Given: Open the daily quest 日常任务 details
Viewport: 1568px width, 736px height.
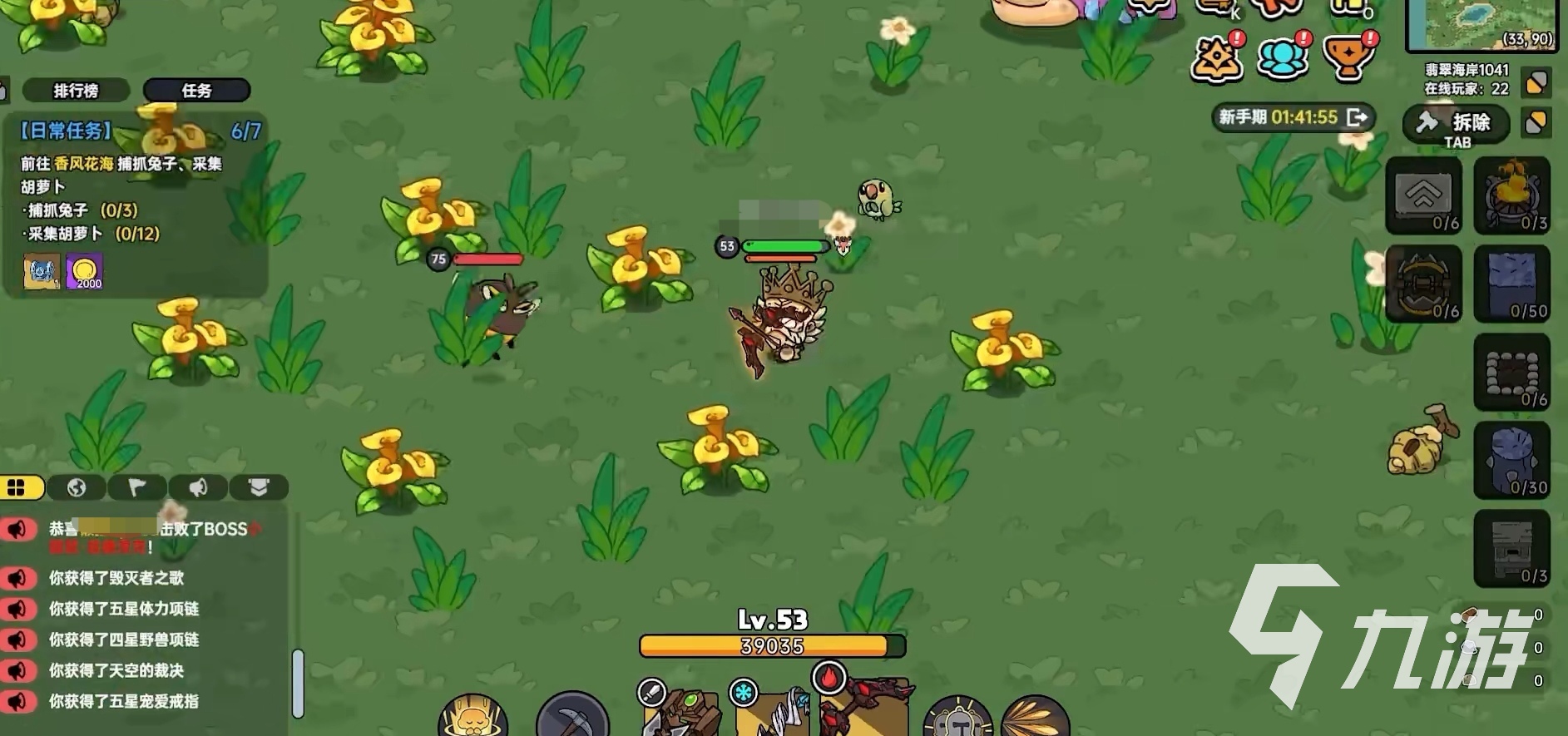Looking at the screenshot, I should [x=67, y=131].
